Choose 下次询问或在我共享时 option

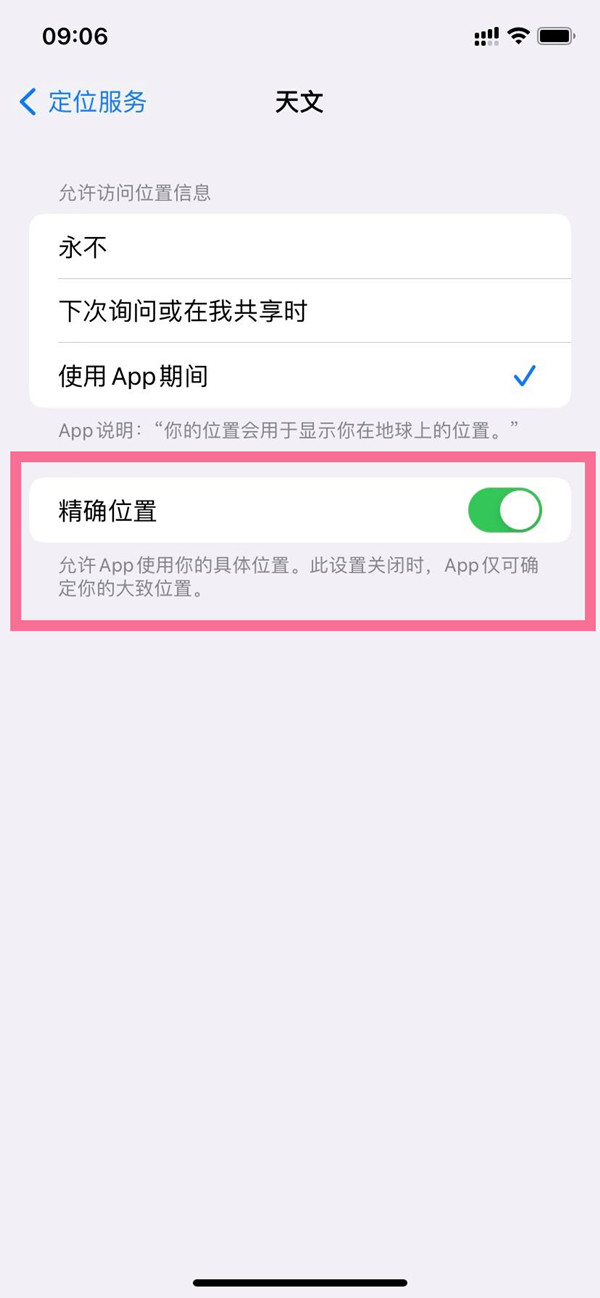[x=300, y=312]
